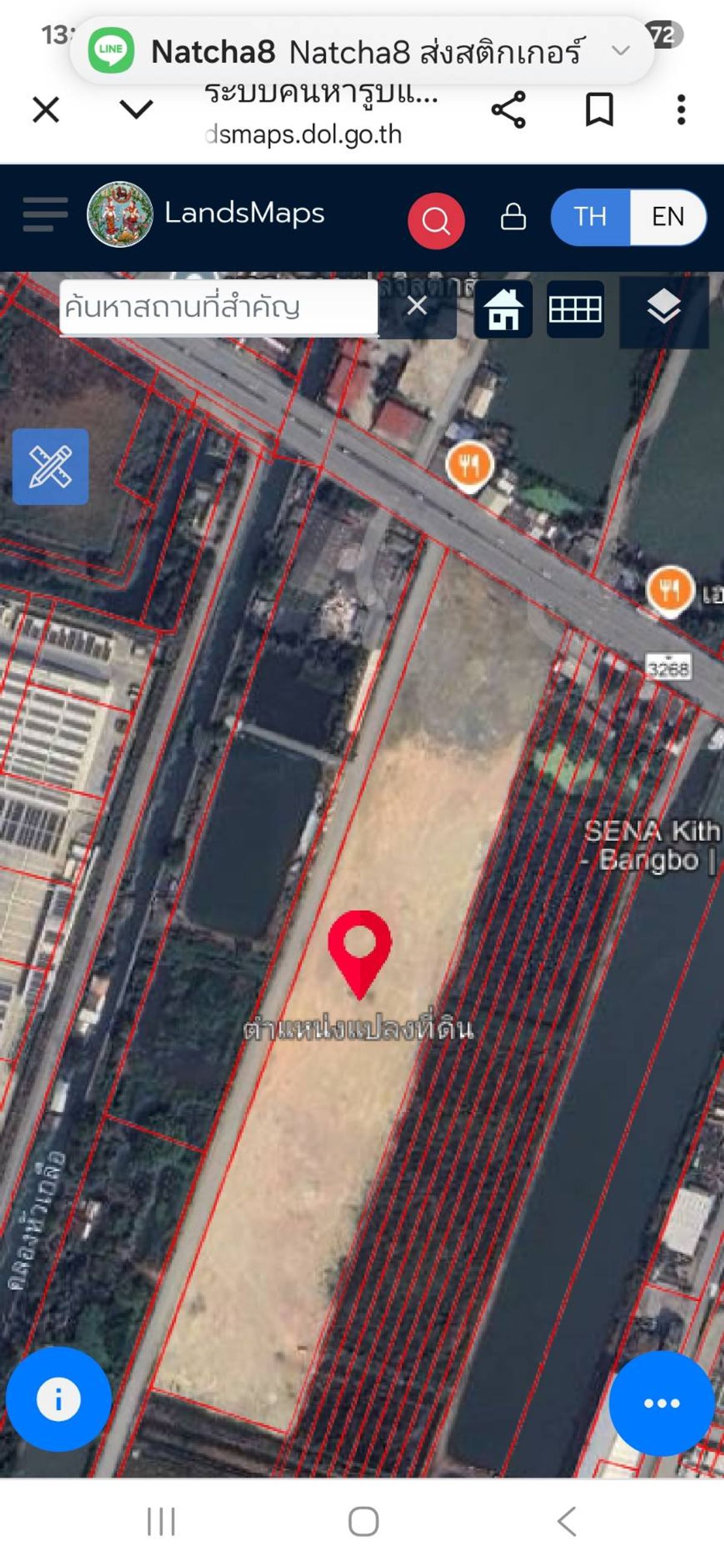The image size is (724, 1568).
Task: Open the browser overflow menu
Action: tap(681, 110)
